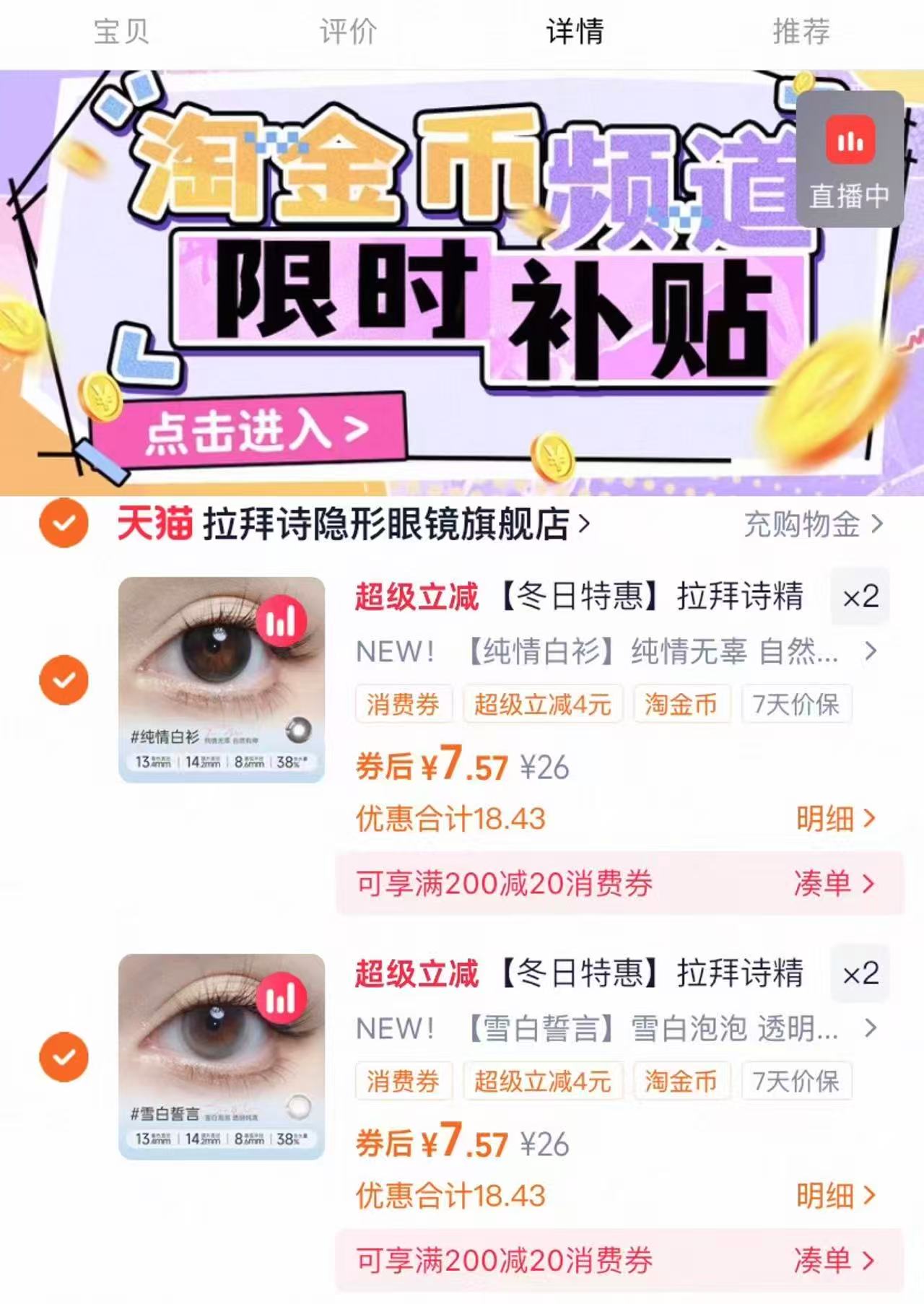Select the 消费券 coupon tag on first product
Image resolution: width=924 pixels, height=1304 pixels.
tap(403, 705)
